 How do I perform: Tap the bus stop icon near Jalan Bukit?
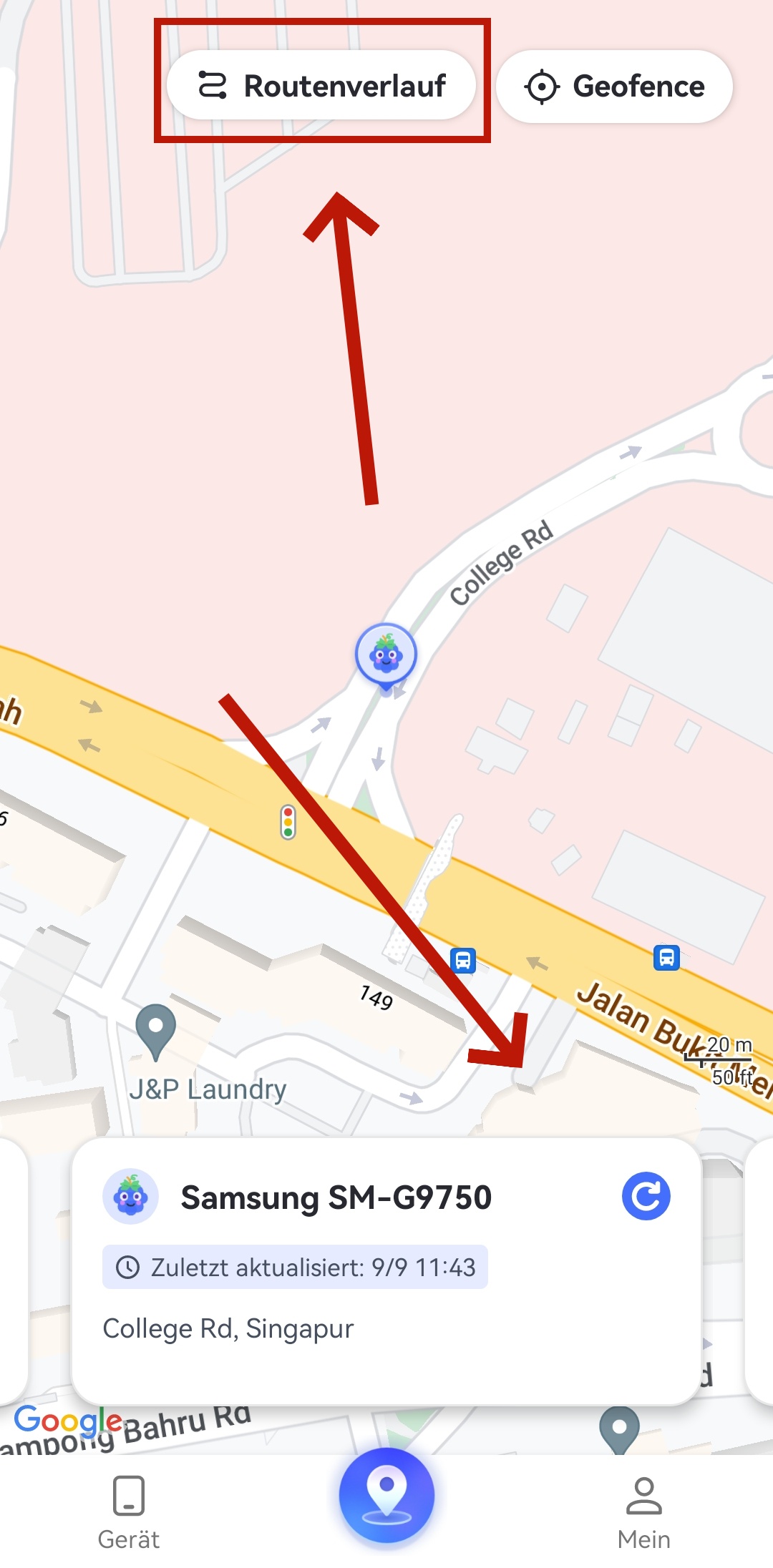coord(464,961)
